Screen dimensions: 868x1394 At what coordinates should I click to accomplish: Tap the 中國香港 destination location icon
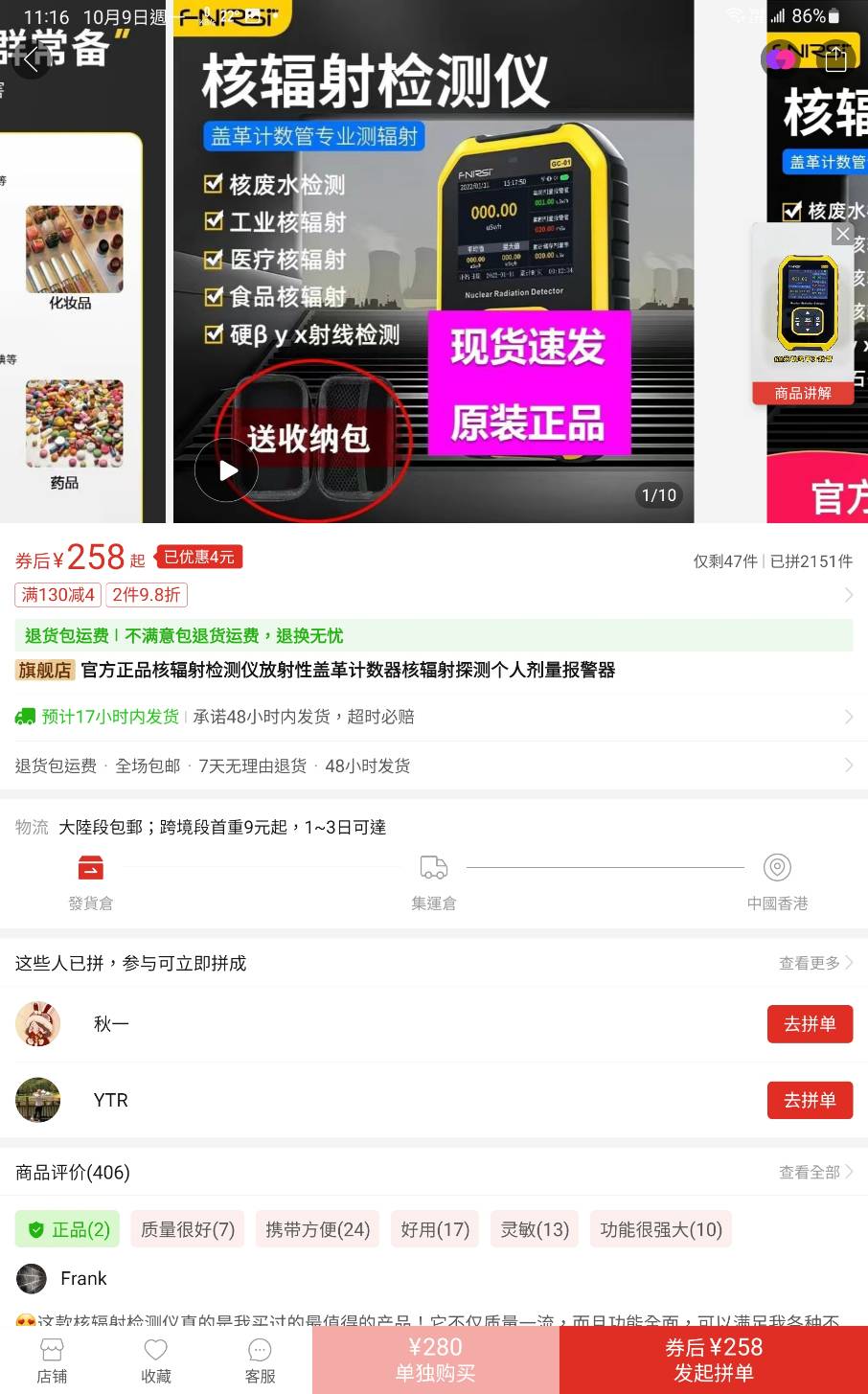pos(777,867)
